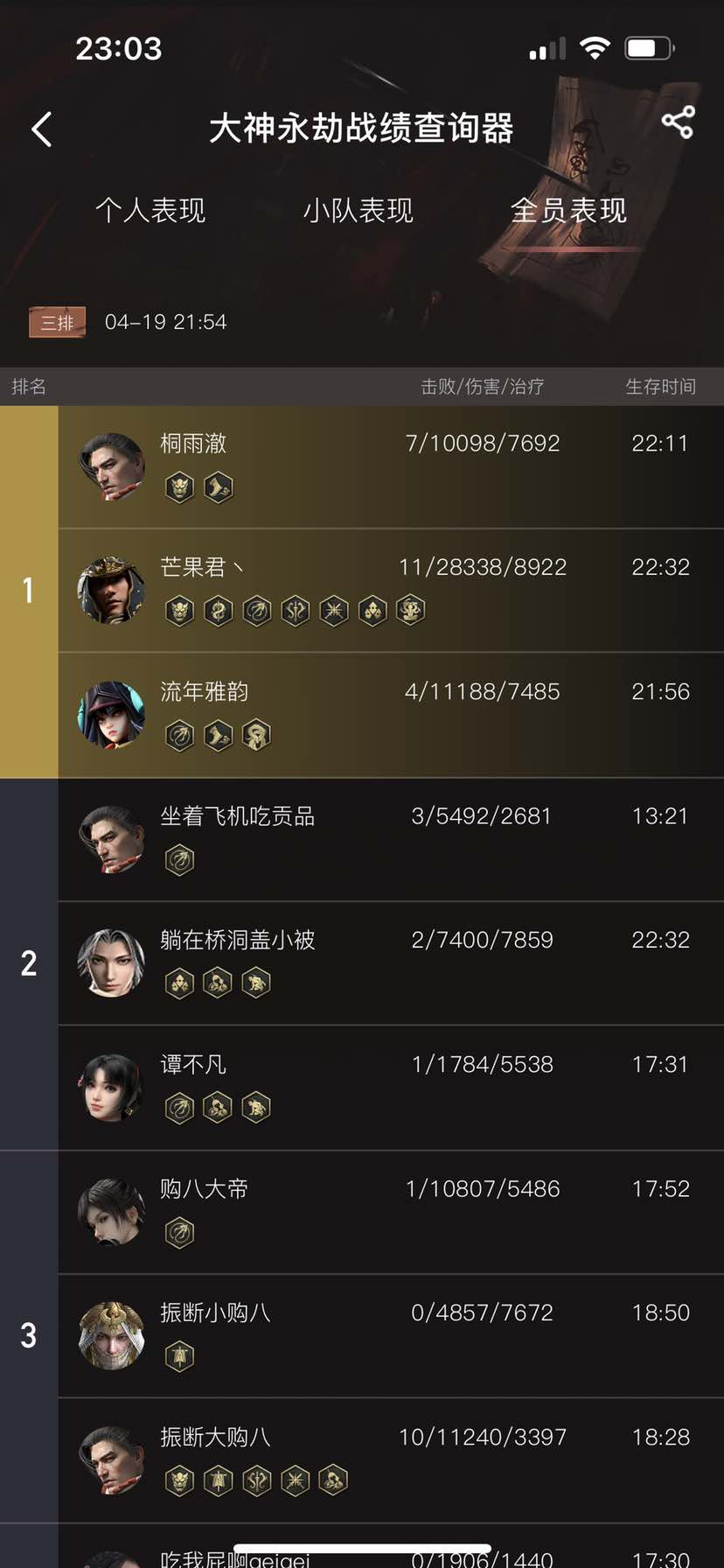724x1568 pixels.
Task: Open player 振断小购八's row
Action: [390, 1336]
